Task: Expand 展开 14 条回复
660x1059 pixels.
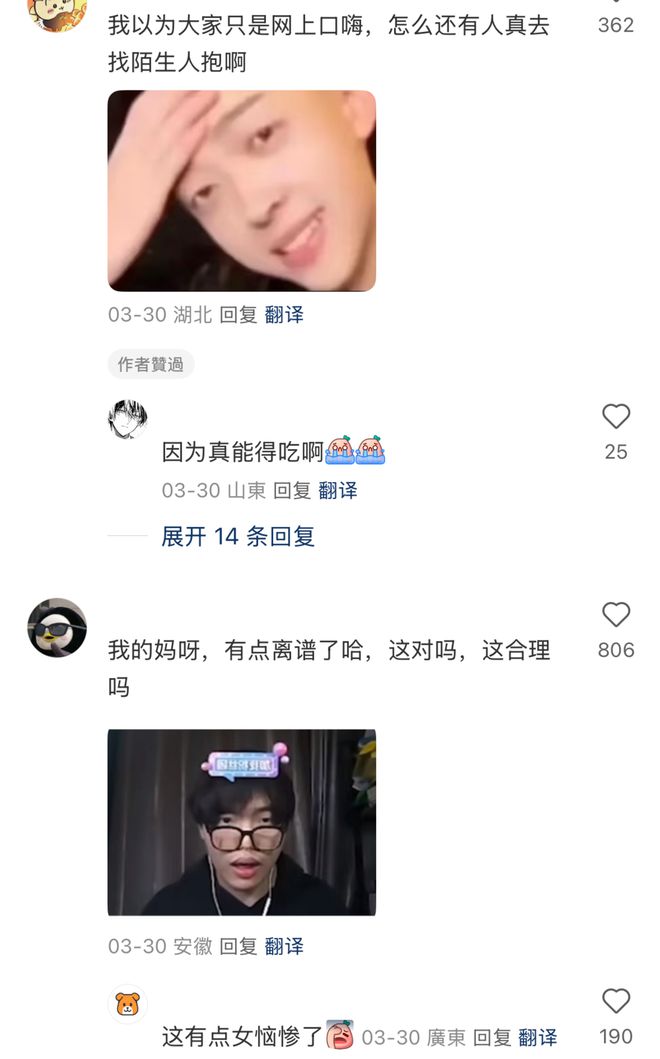Action: click(x=238, y=536)
